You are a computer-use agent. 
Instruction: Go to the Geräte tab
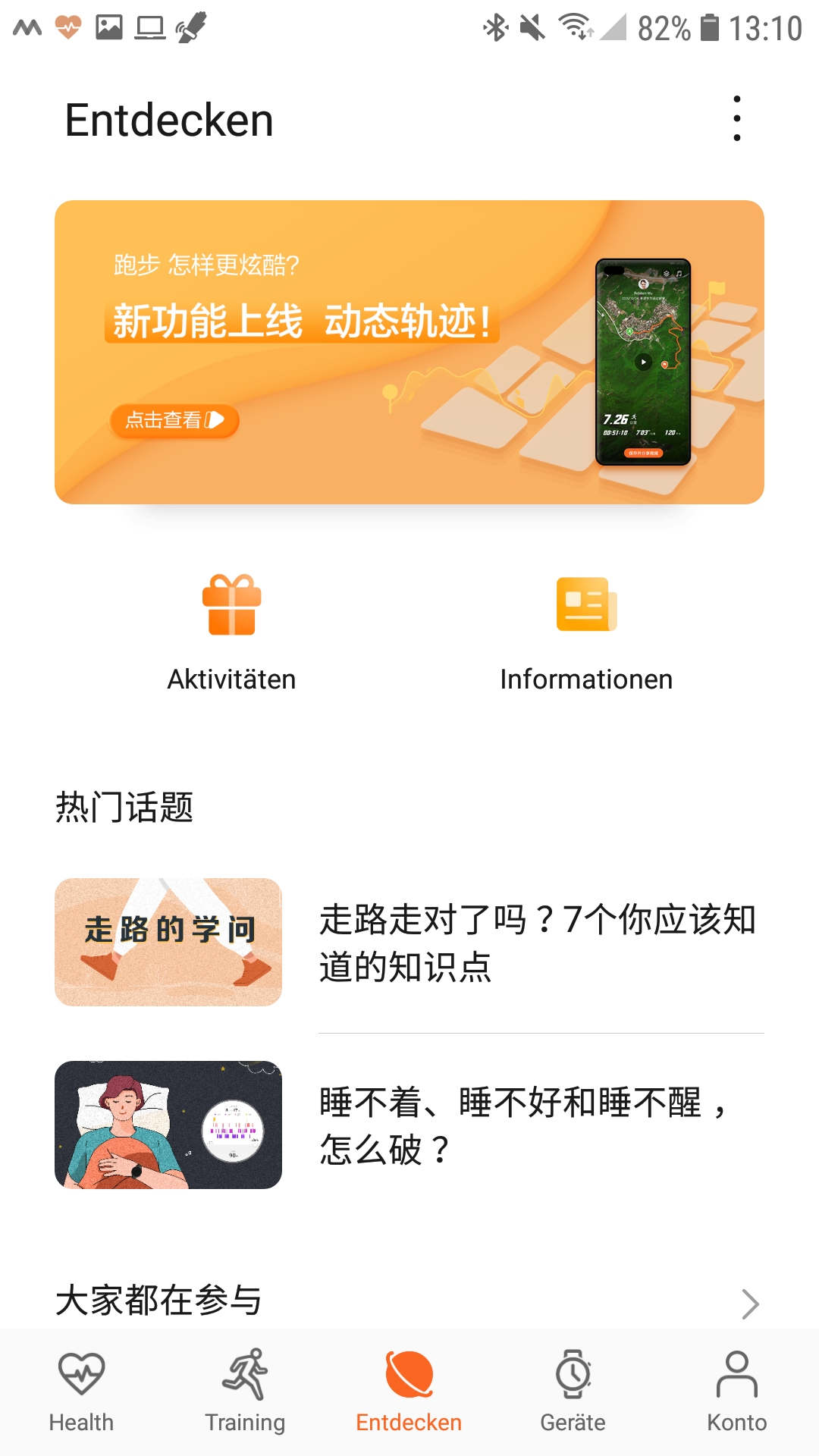(x=573, y=1392)
